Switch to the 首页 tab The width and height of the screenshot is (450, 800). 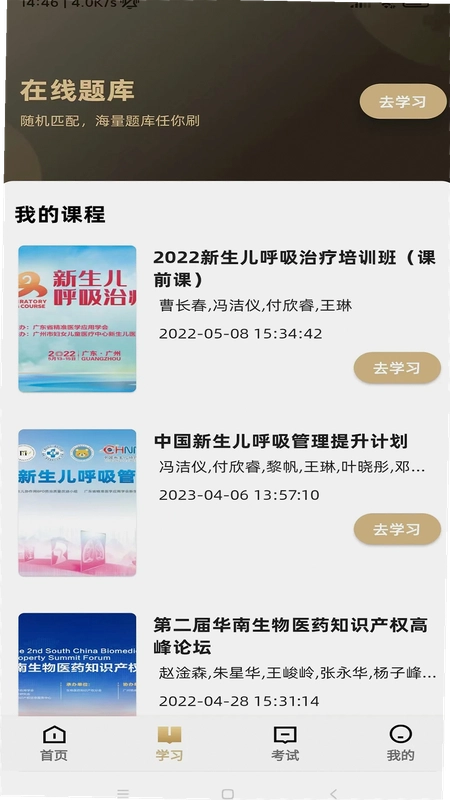pos(54,744)
